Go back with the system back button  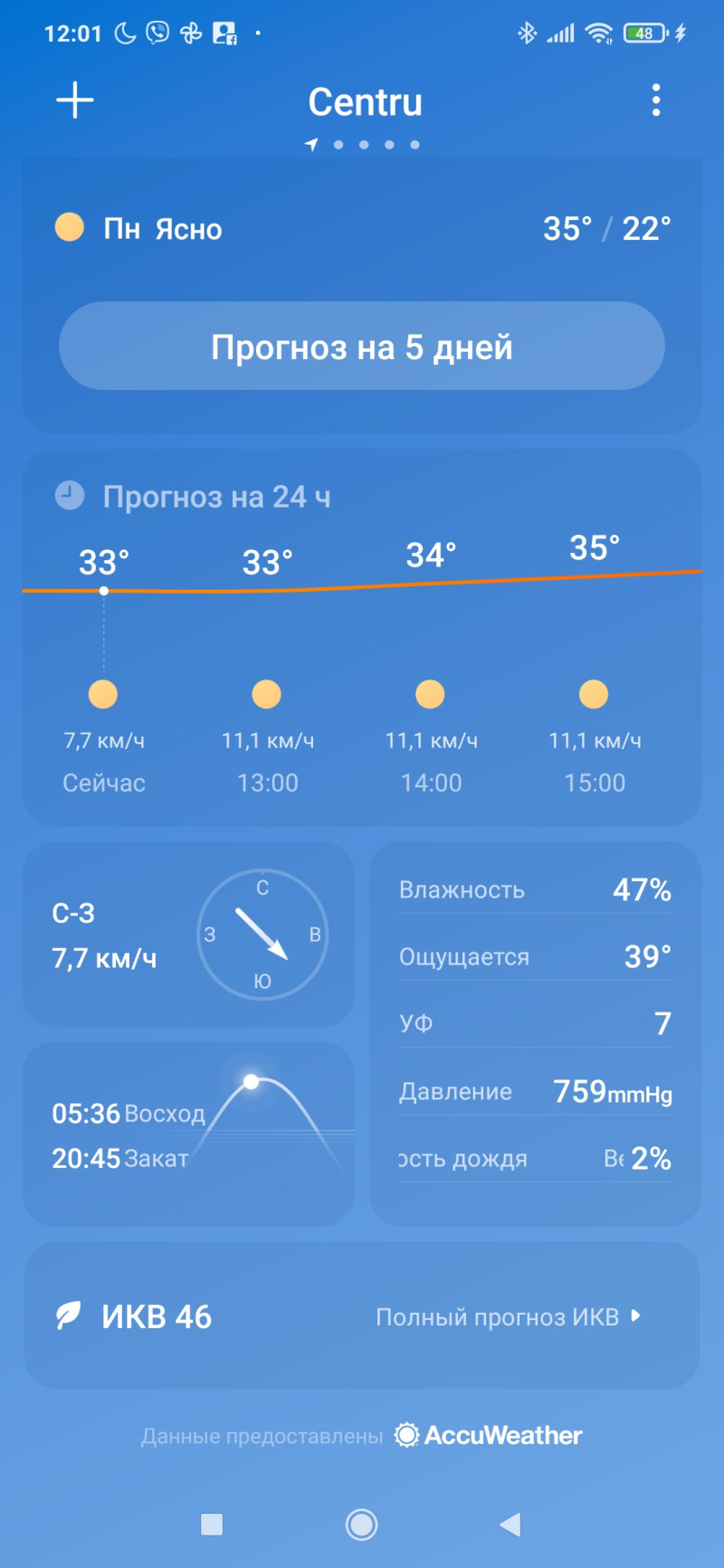tap(510, 1525)
